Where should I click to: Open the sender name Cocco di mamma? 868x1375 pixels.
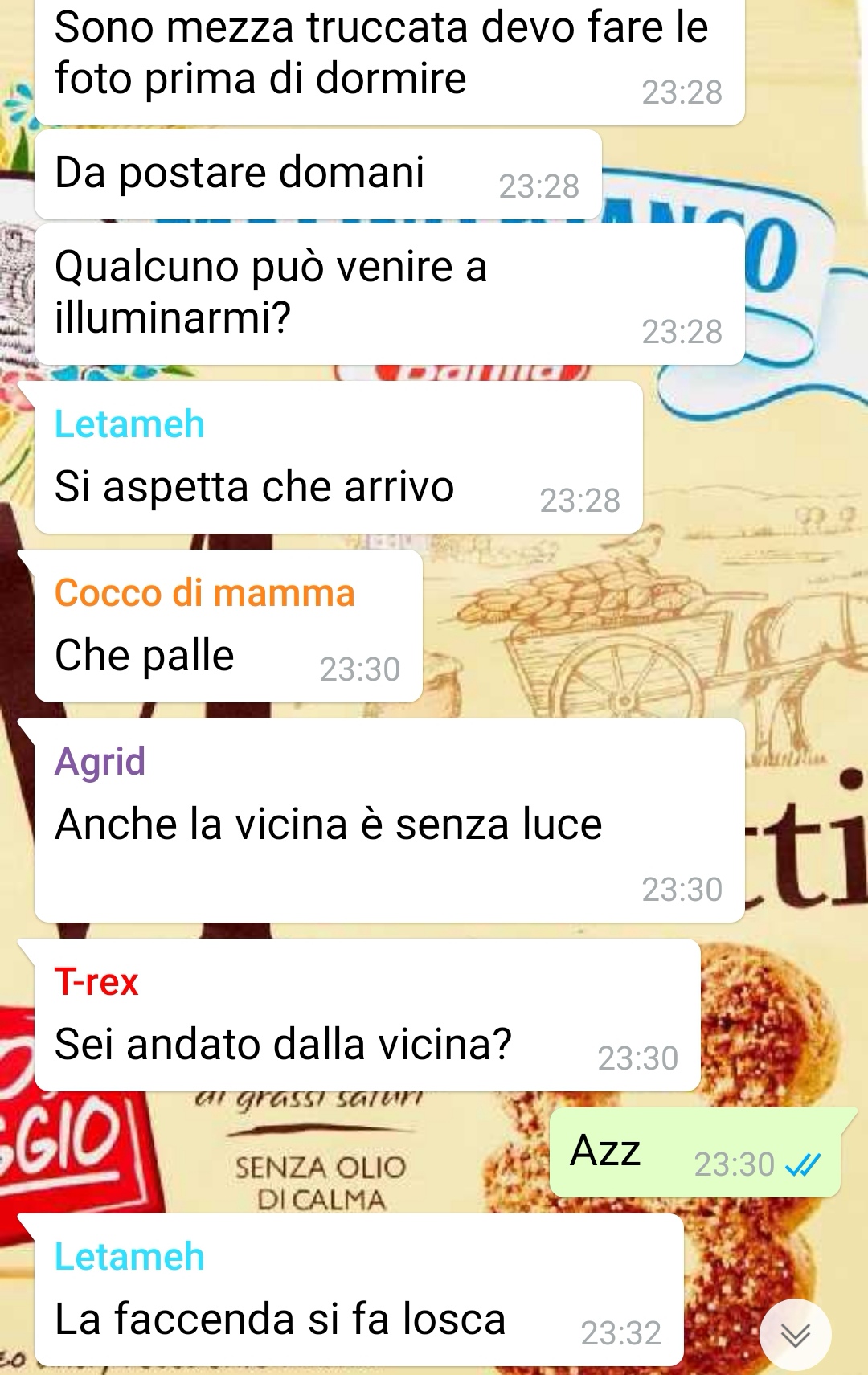point(204,593)
